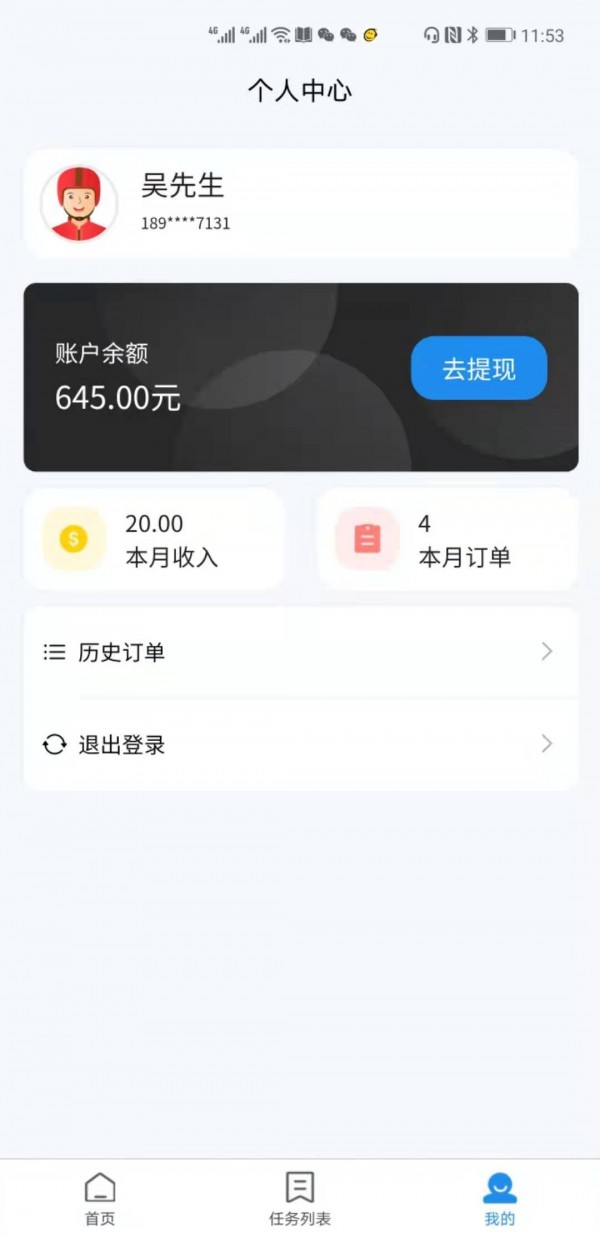Open the 我的 profile tab
600x1237 pixels.
point(499,1198)
